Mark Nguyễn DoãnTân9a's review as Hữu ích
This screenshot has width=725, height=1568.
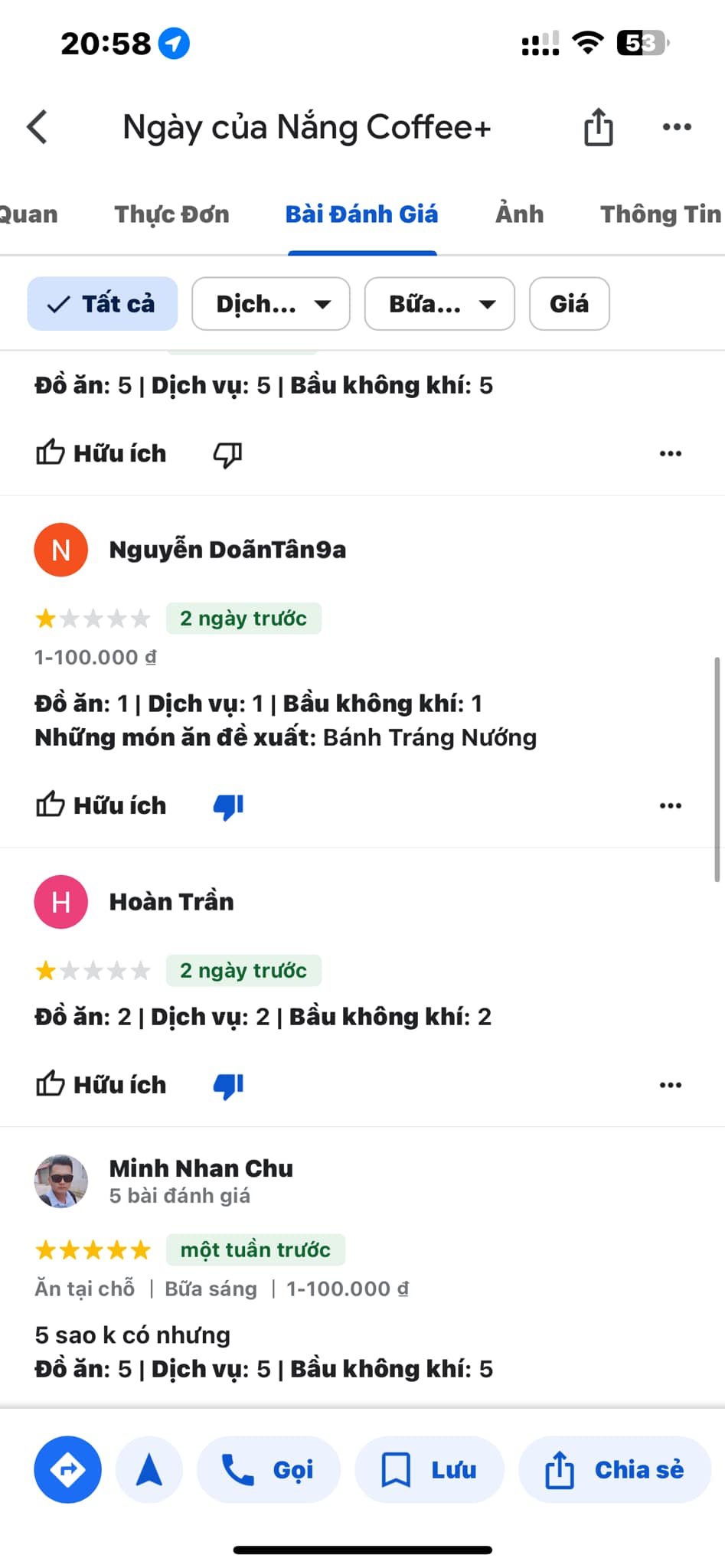coord(101,805)
